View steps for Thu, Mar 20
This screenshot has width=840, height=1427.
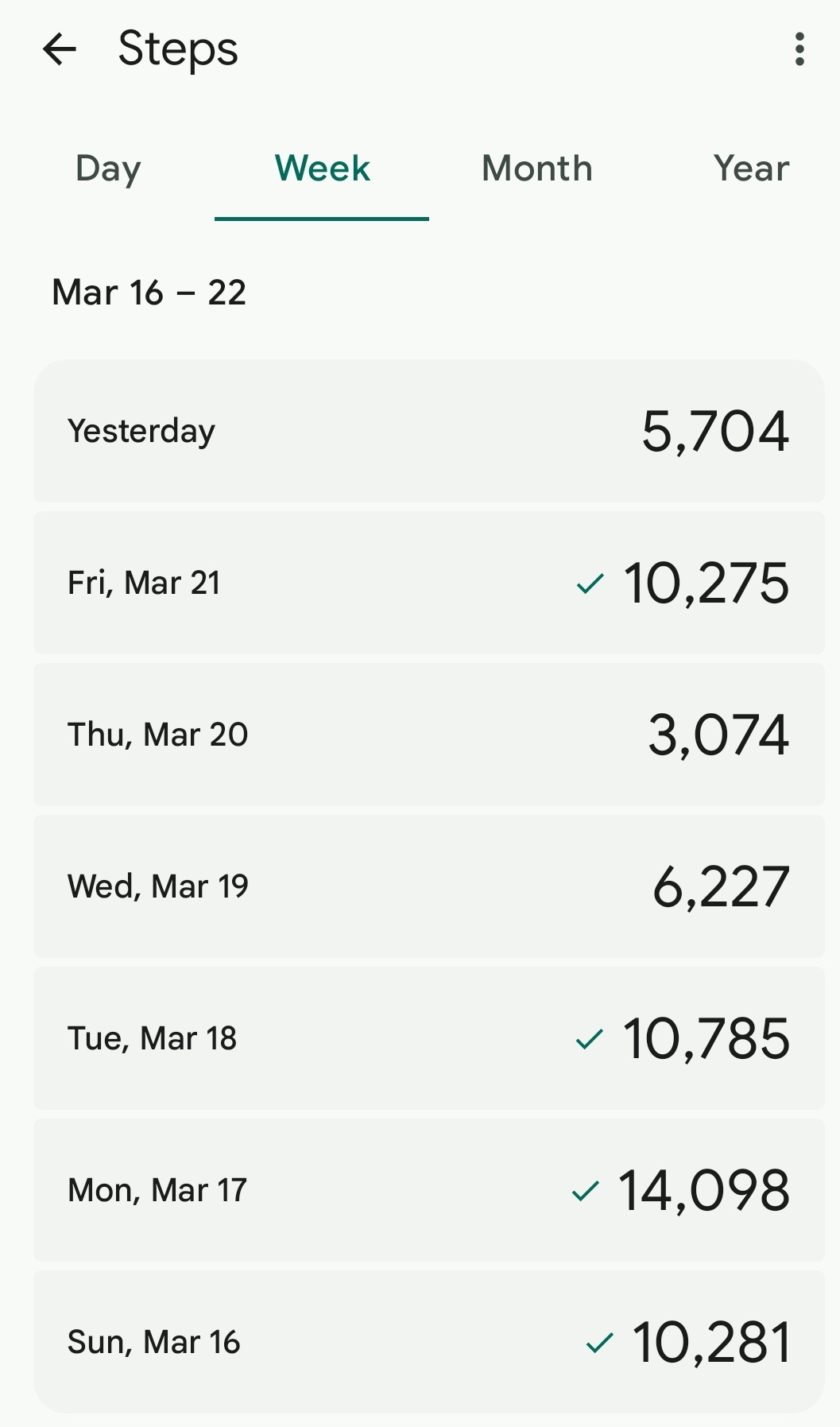pos(429,735)
